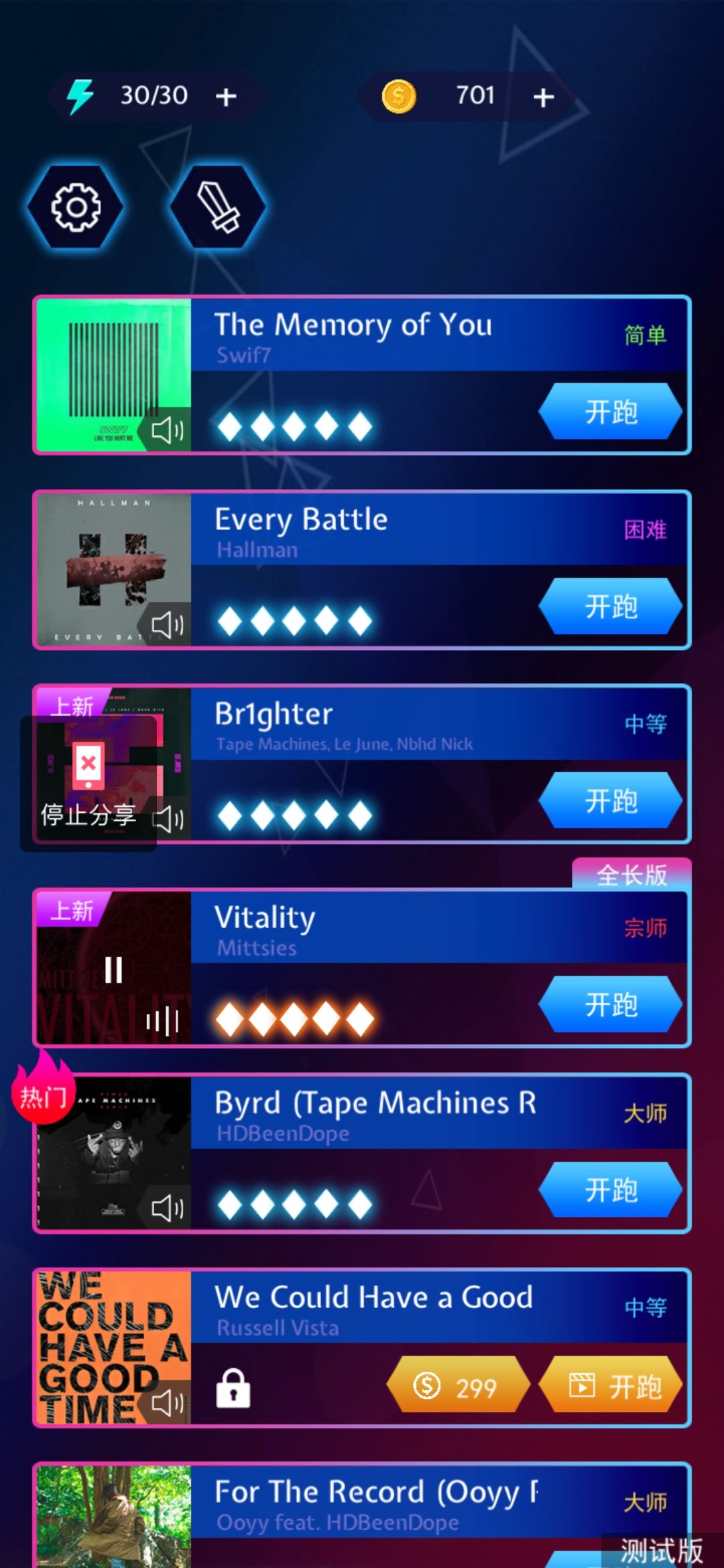Pause the Vitality song preview
Viewport: 724px width, 1568px height.
113,968
